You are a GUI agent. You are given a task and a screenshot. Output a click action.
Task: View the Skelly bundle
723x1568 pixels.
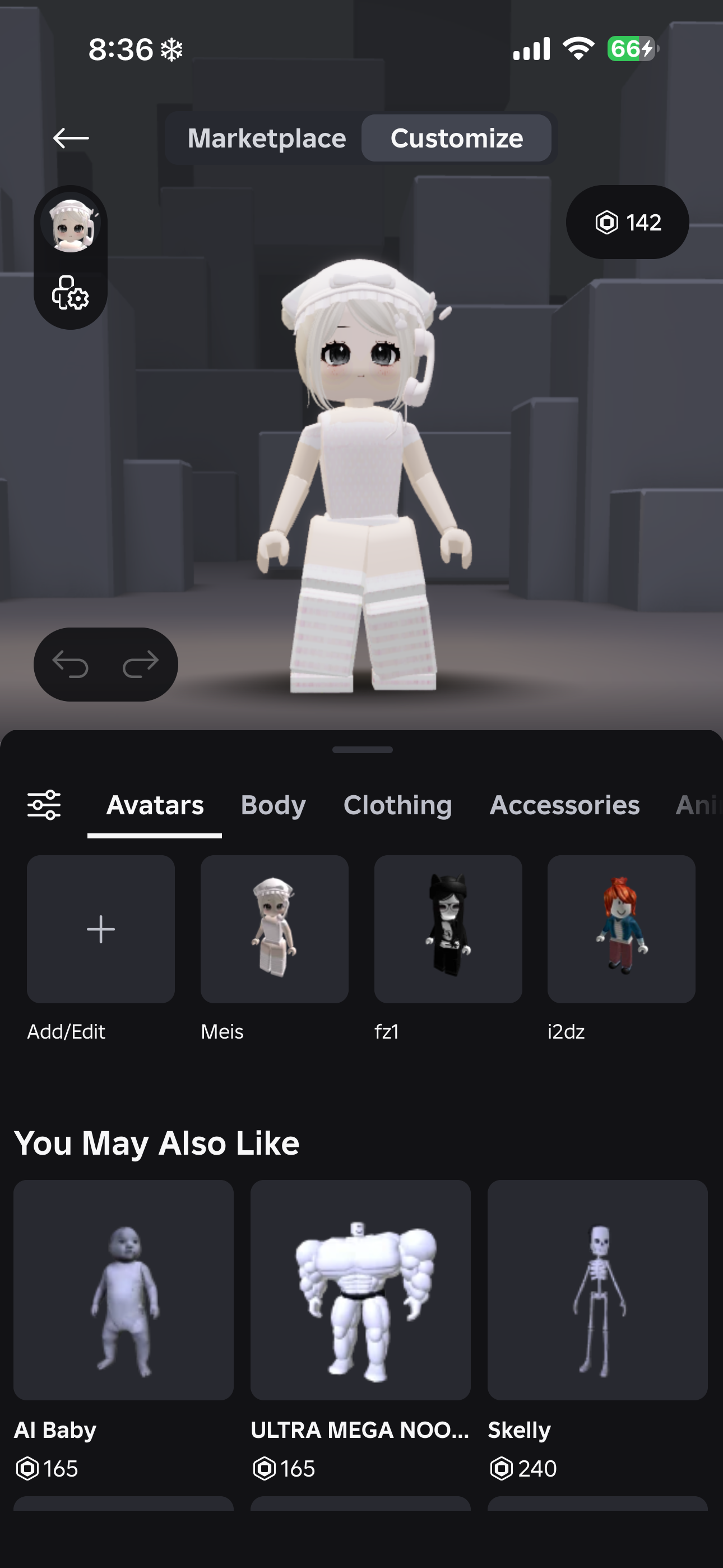(x=597, y=1290)
